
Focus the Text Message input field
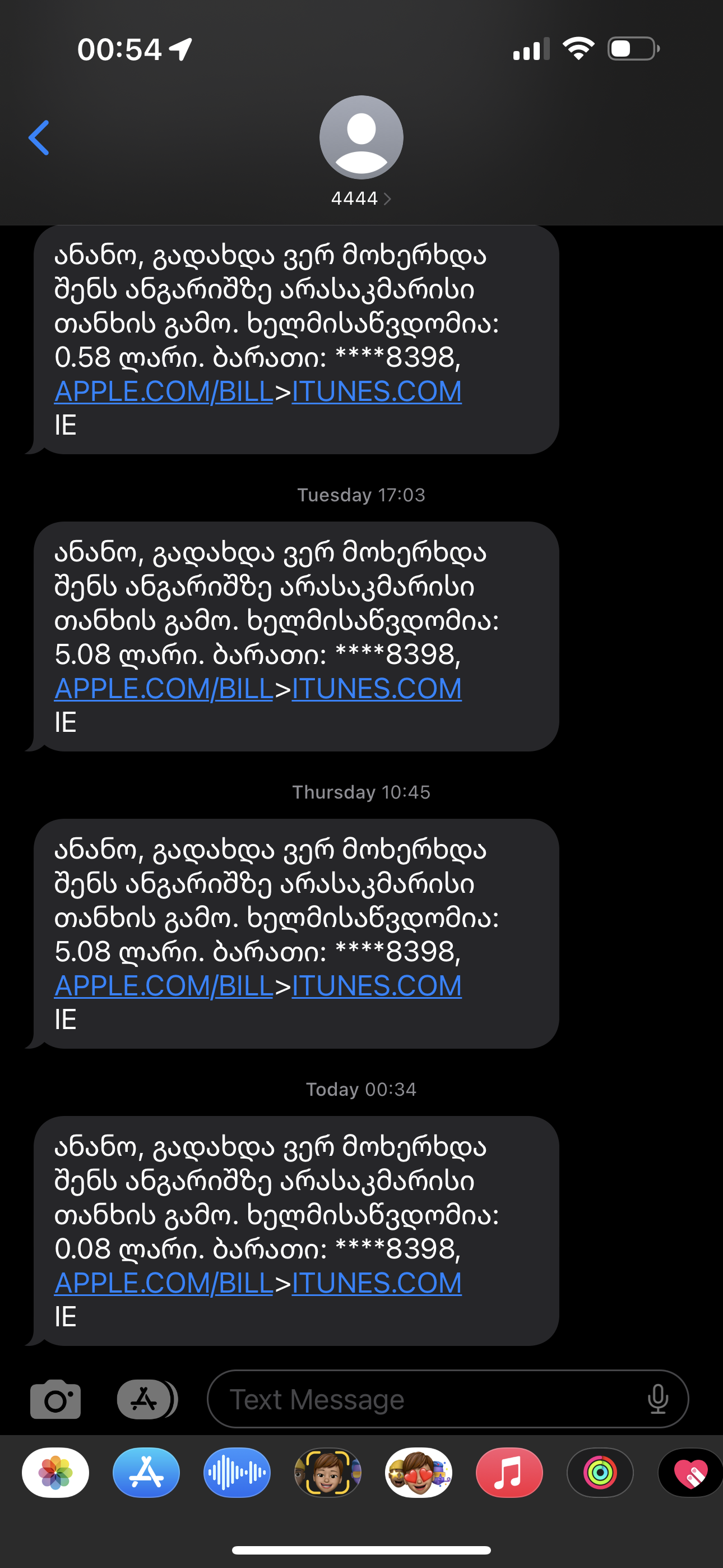click(426, 1399)
